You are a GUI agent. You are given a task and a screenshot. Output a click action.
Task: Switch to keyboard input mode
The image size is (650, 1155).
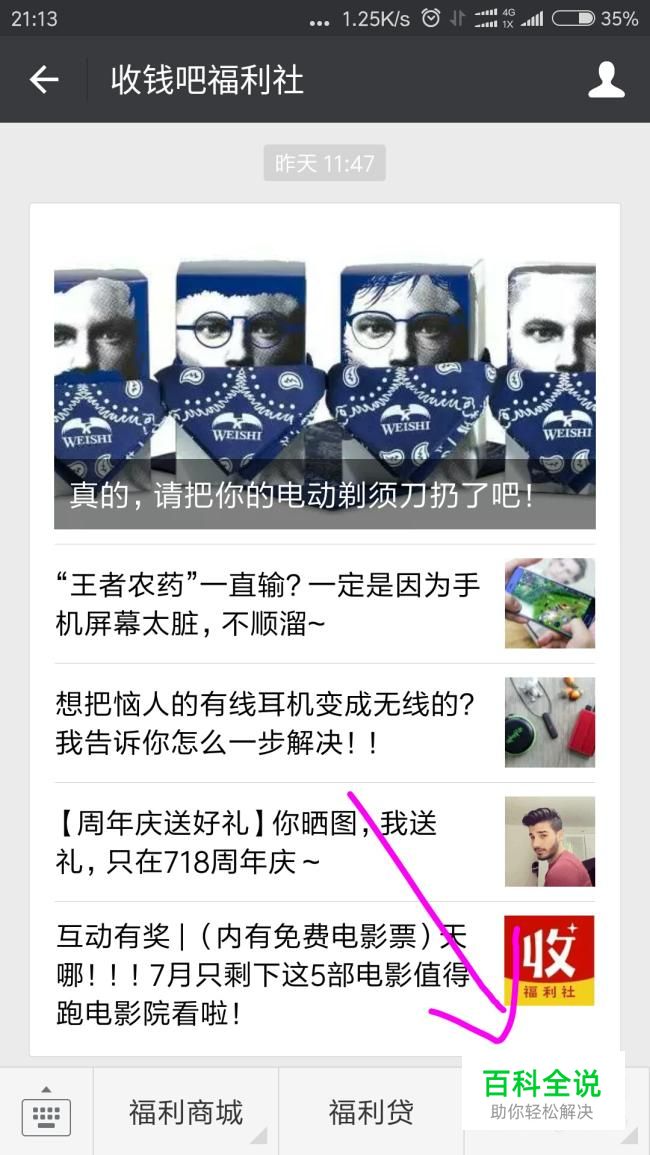pos(46,1112)
